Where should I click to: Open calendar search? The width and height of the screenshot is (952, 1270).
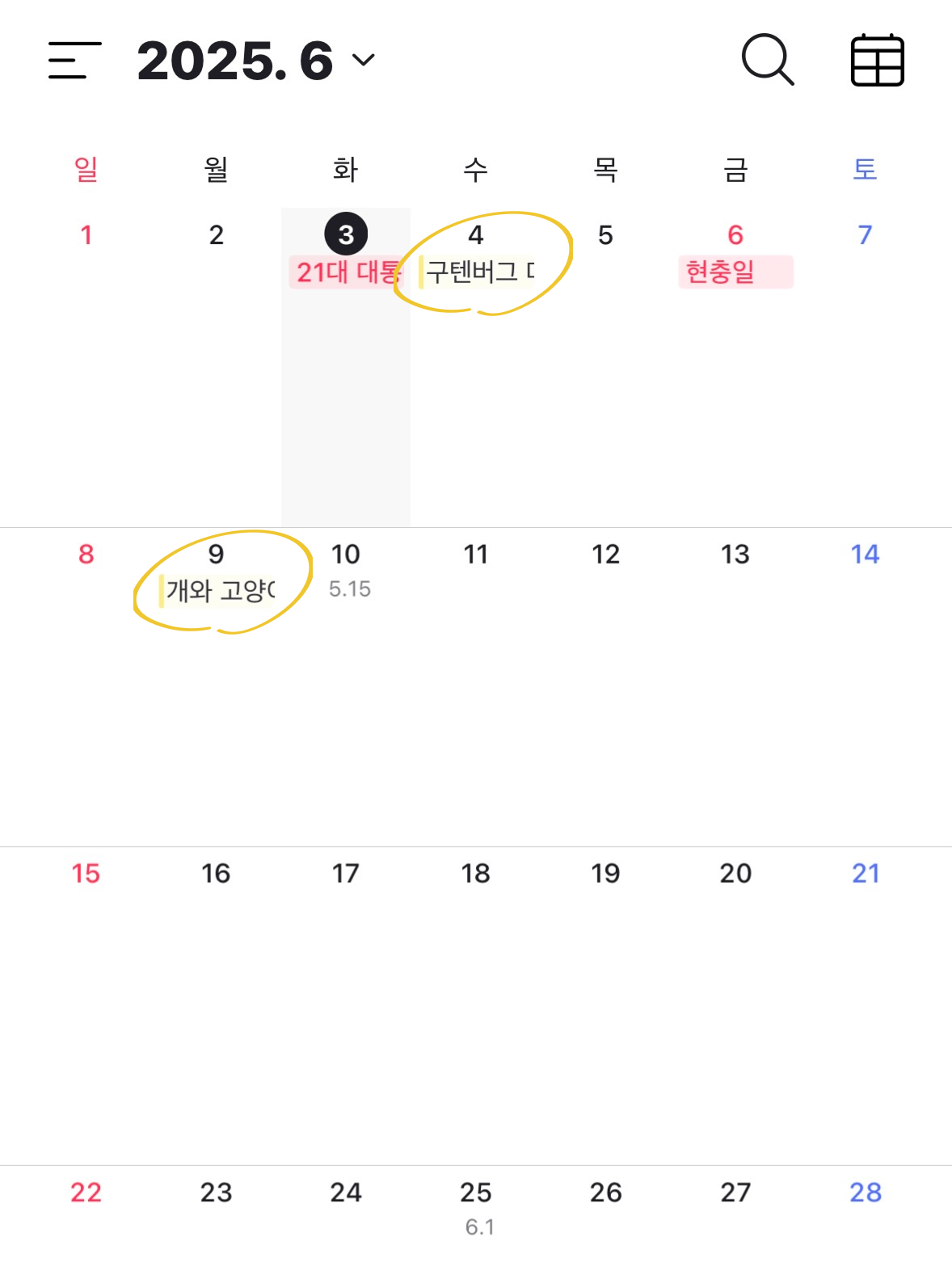[767, 60]
